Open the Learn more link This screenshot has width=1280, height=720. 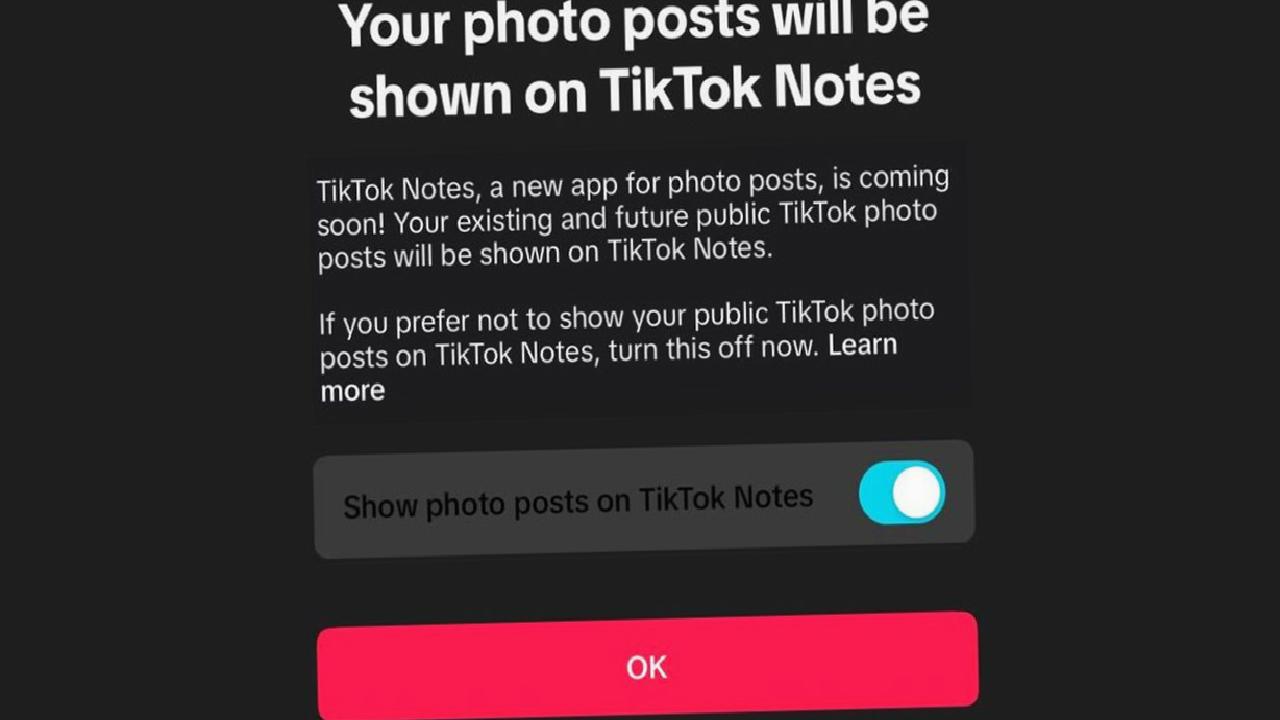[862, 346]
